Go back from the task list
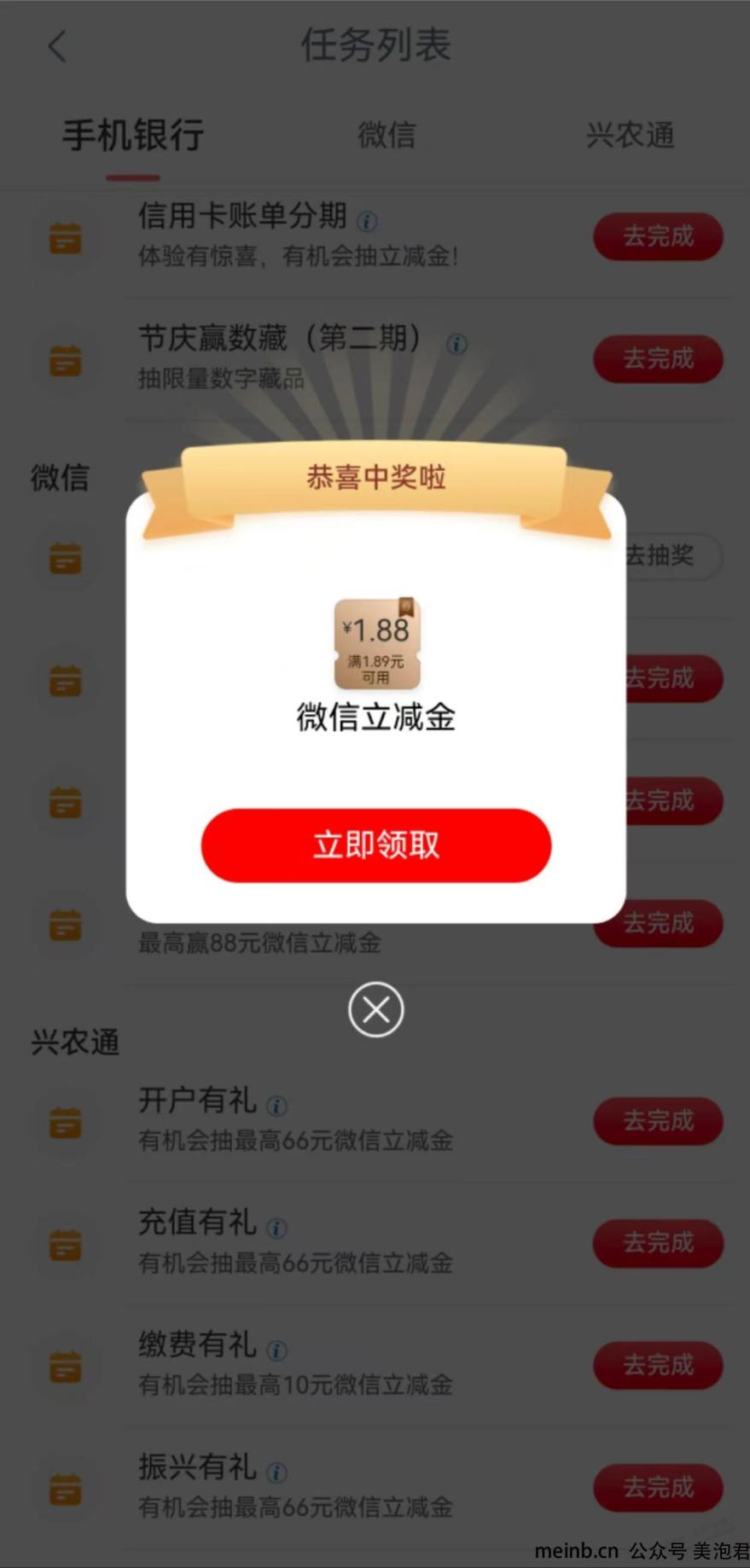The image size is (750, 1568). (57, 46)
